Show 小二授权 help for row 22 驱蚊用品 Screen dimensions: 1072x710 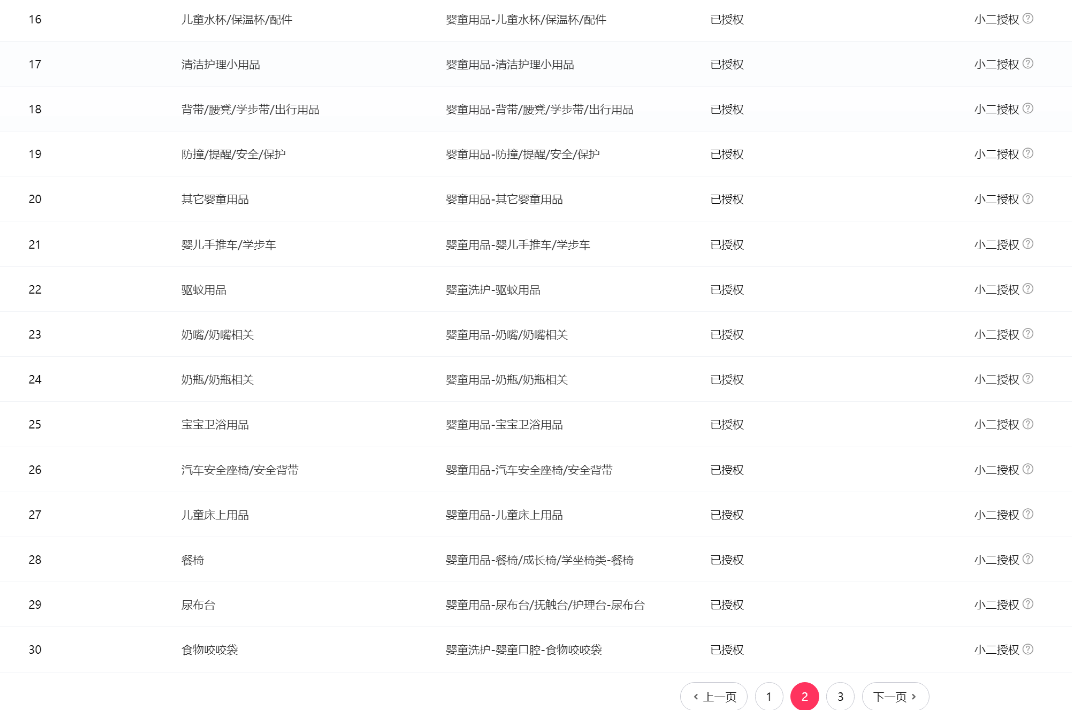coord(1028,289)
